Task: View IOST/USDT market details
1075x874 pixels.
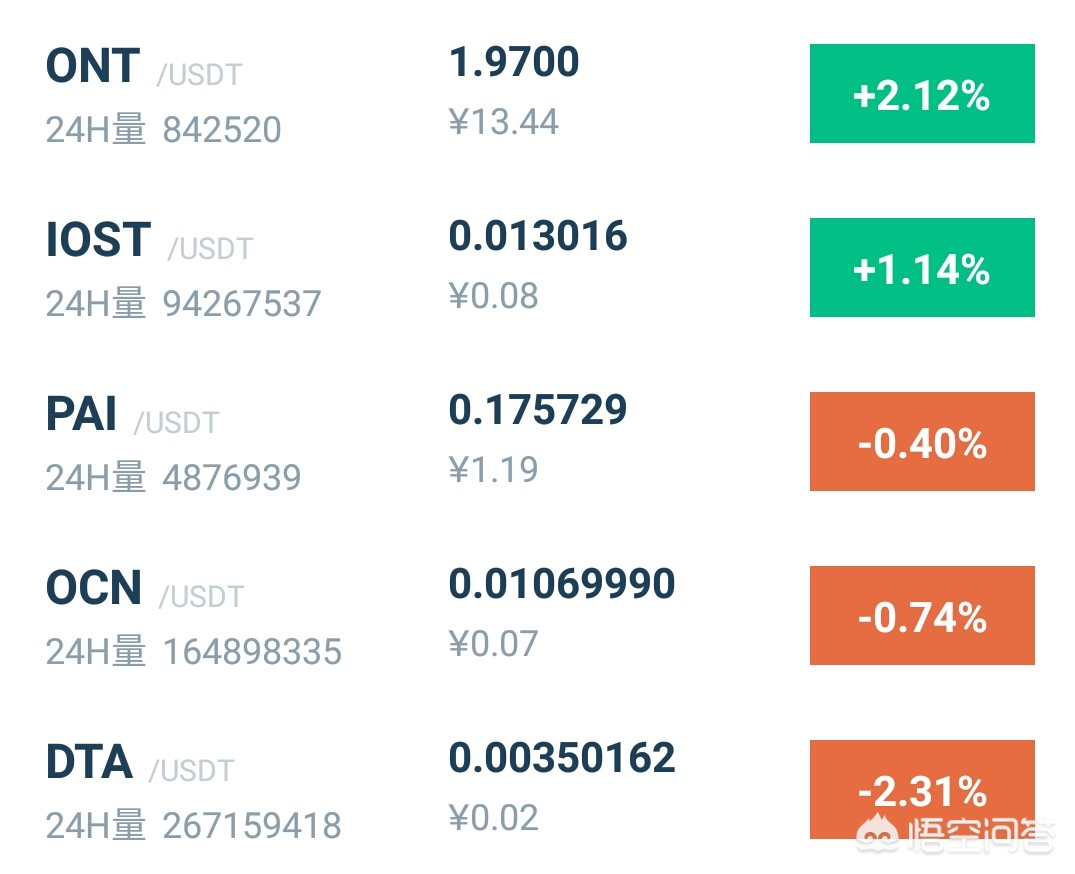Action: tap(98, 241)
